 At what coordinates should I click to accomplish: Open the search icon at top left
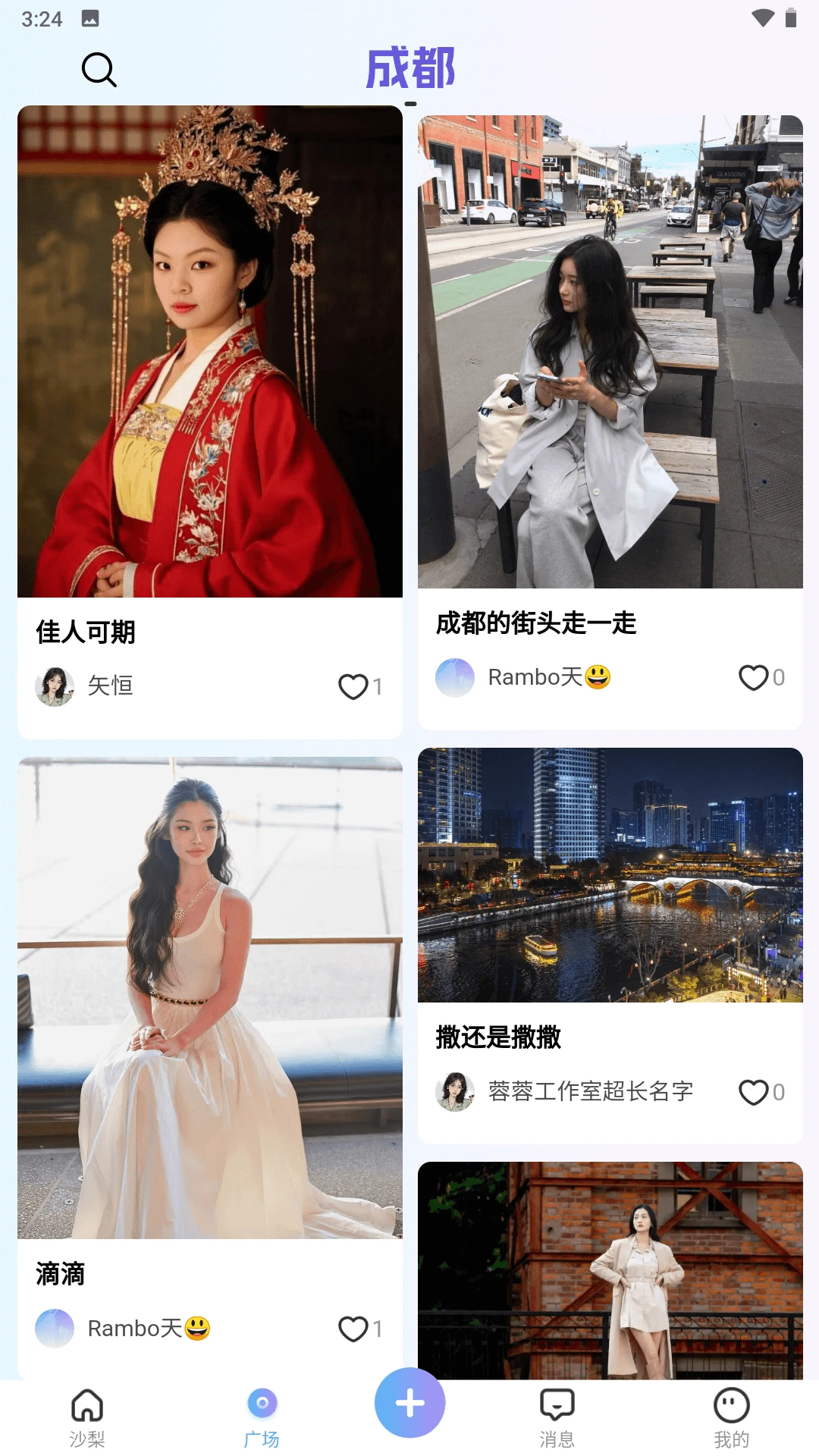99,71
